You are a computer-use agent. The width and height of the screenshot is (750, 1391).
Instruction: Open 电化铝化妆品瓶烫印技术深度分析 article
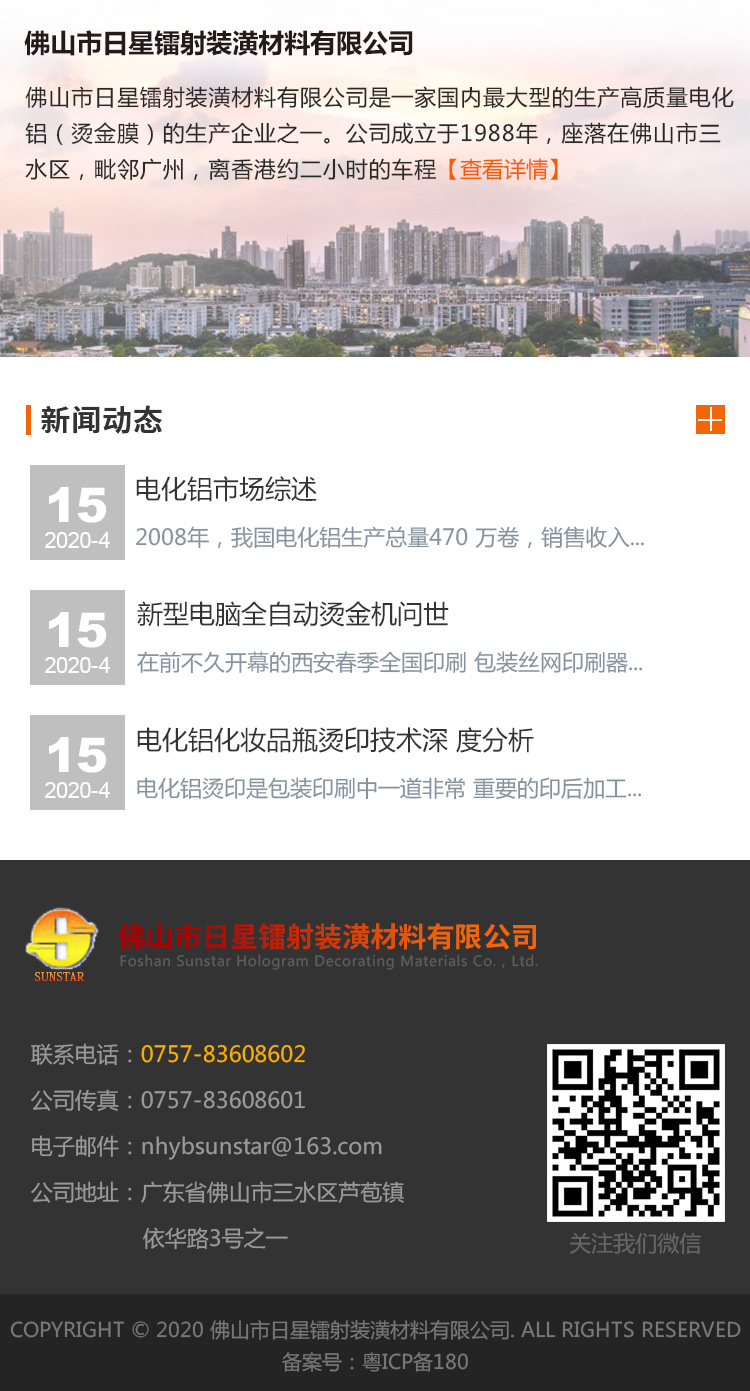[335, 740]
